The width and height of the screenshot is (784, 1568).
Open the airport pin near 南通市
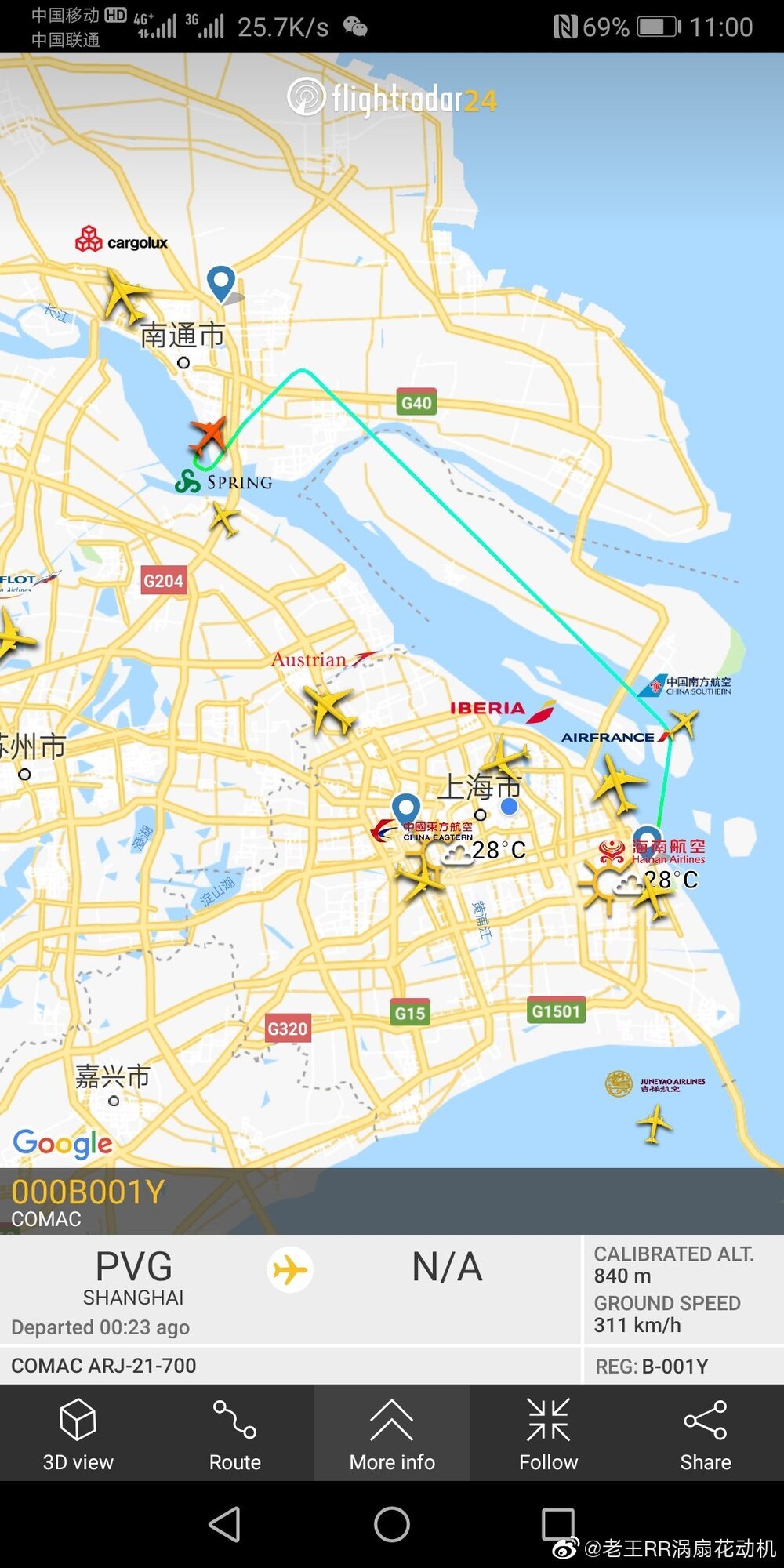pyautogui.click(x=221, y=283)
